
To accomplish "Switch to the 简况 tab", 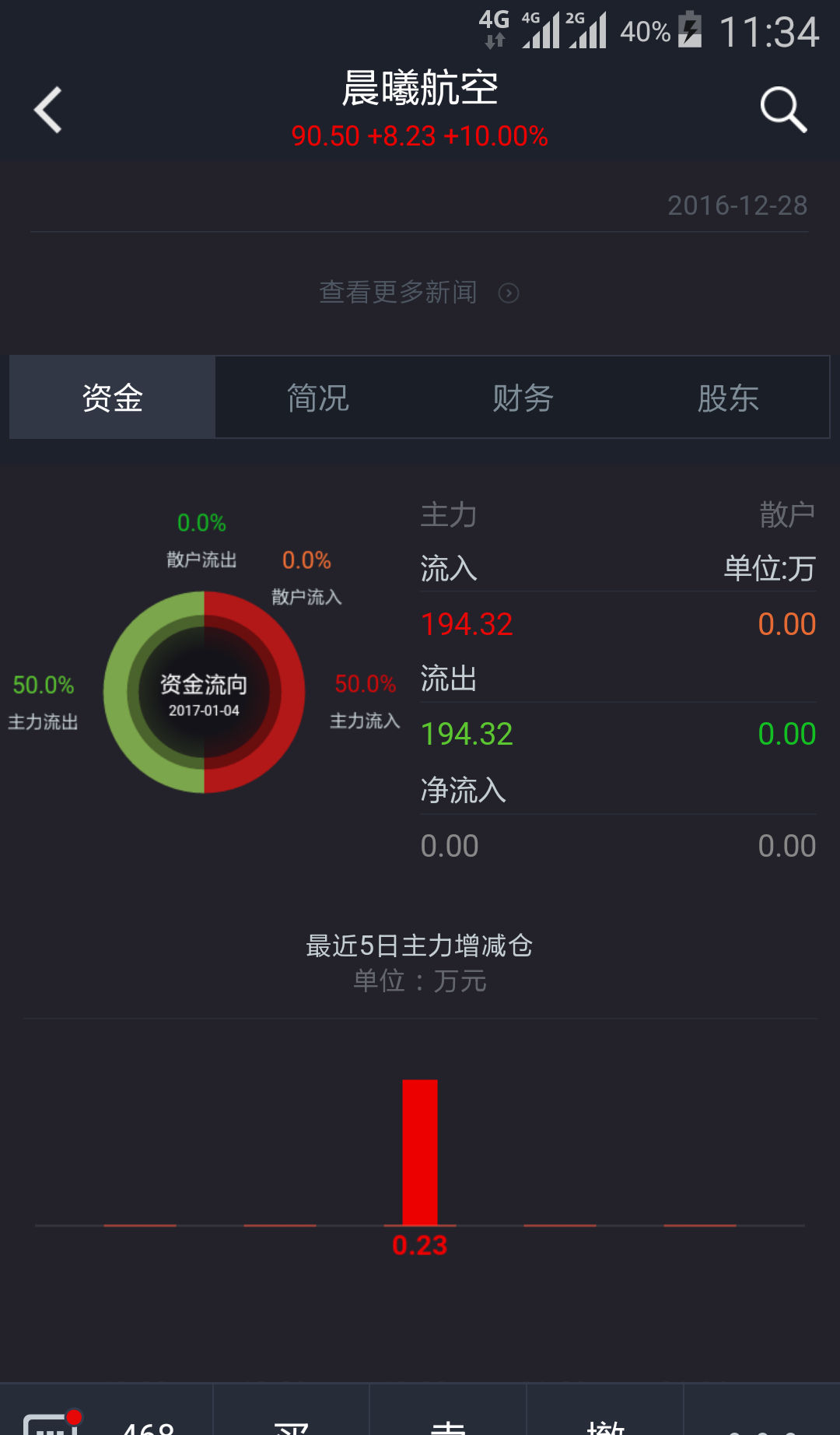I will [x=317, y=398].
